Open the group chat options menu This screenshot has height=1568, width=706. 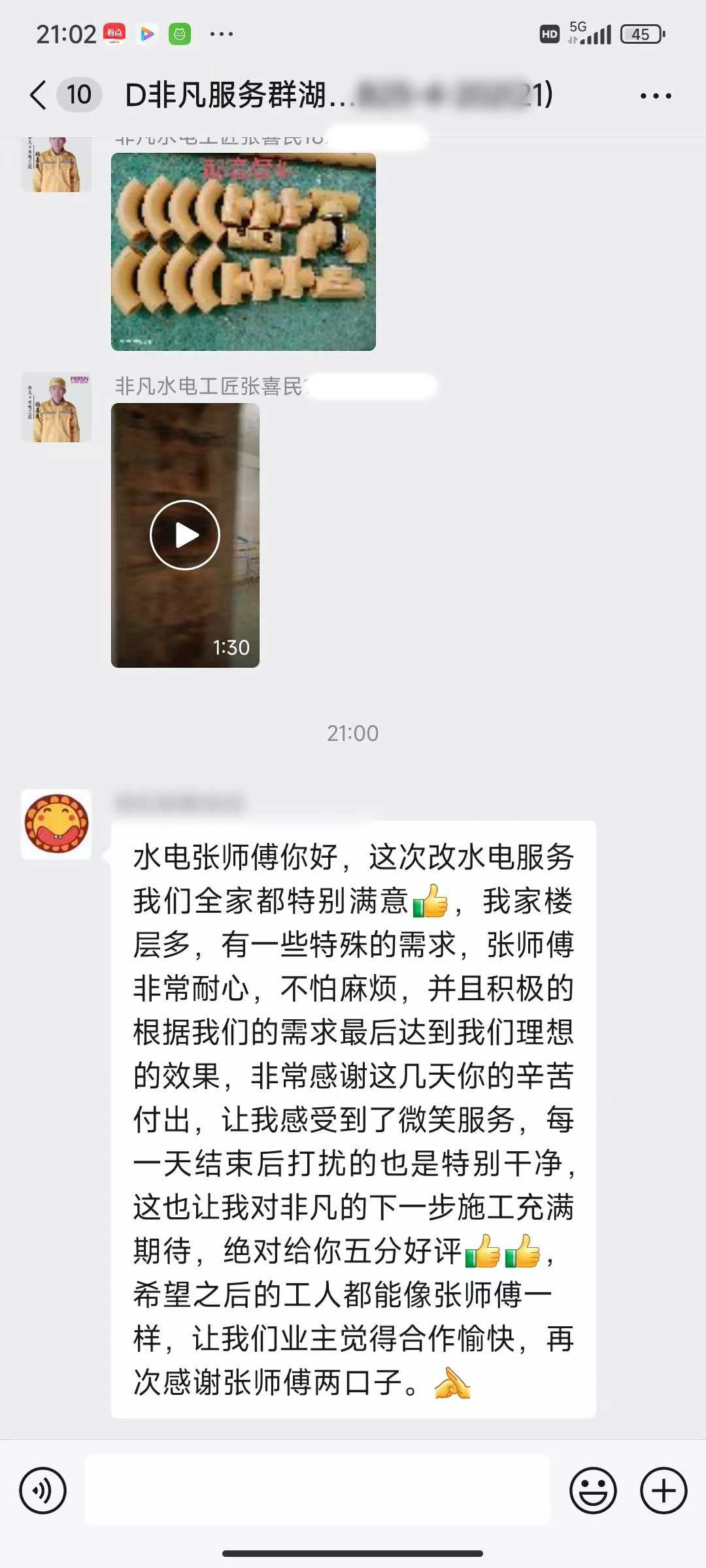pos(655,96)
